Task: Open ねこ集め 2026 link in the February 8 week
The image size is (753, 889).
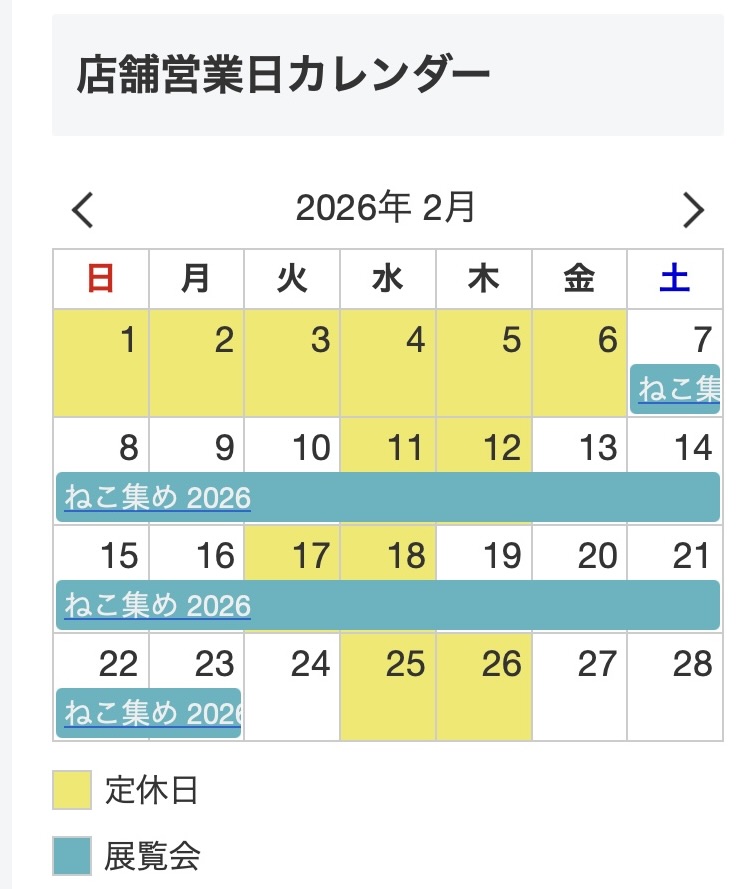Action: coord(158,497)
